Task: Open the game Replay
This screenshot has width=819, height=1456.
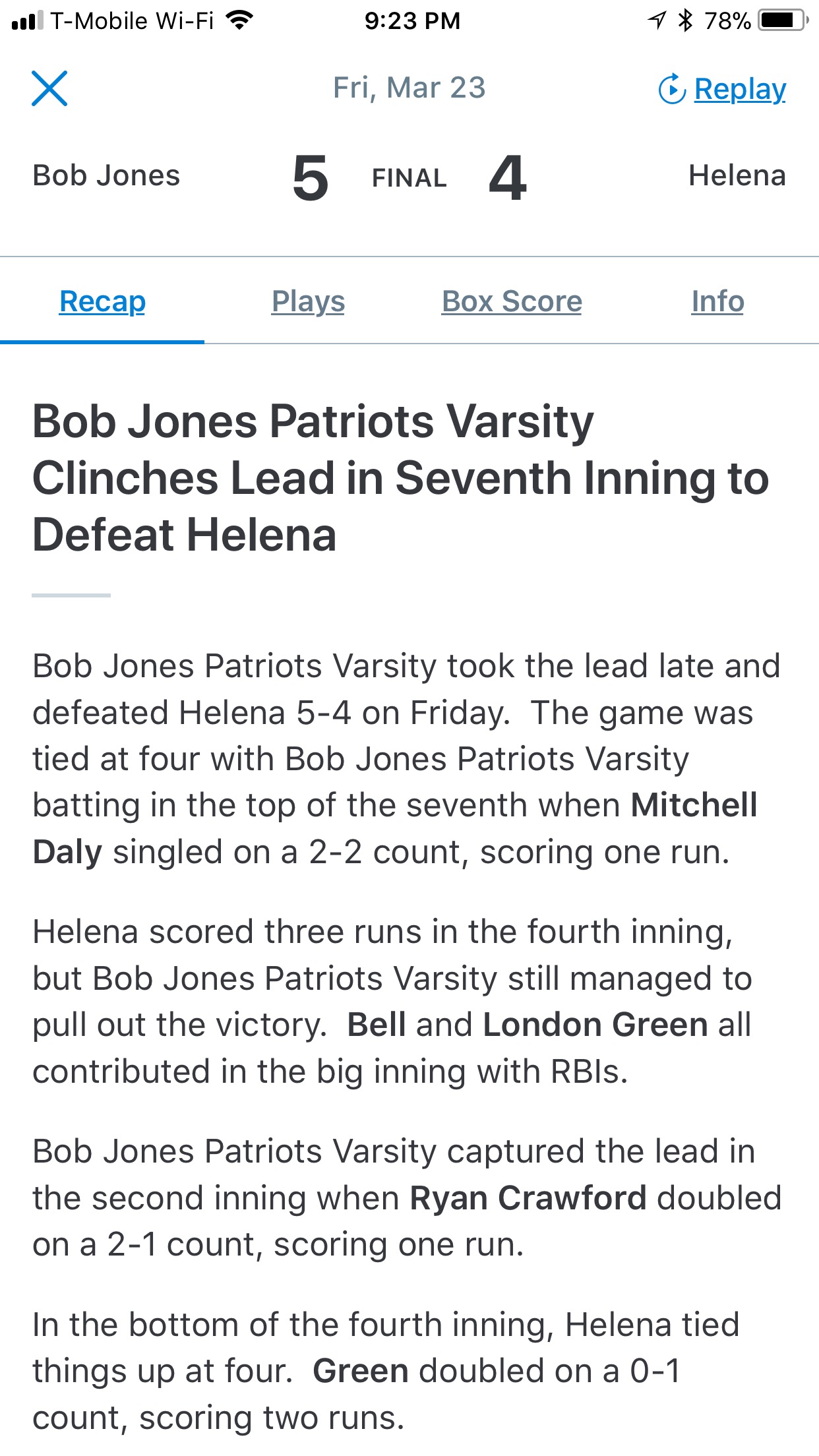Action: pos(722,89)
